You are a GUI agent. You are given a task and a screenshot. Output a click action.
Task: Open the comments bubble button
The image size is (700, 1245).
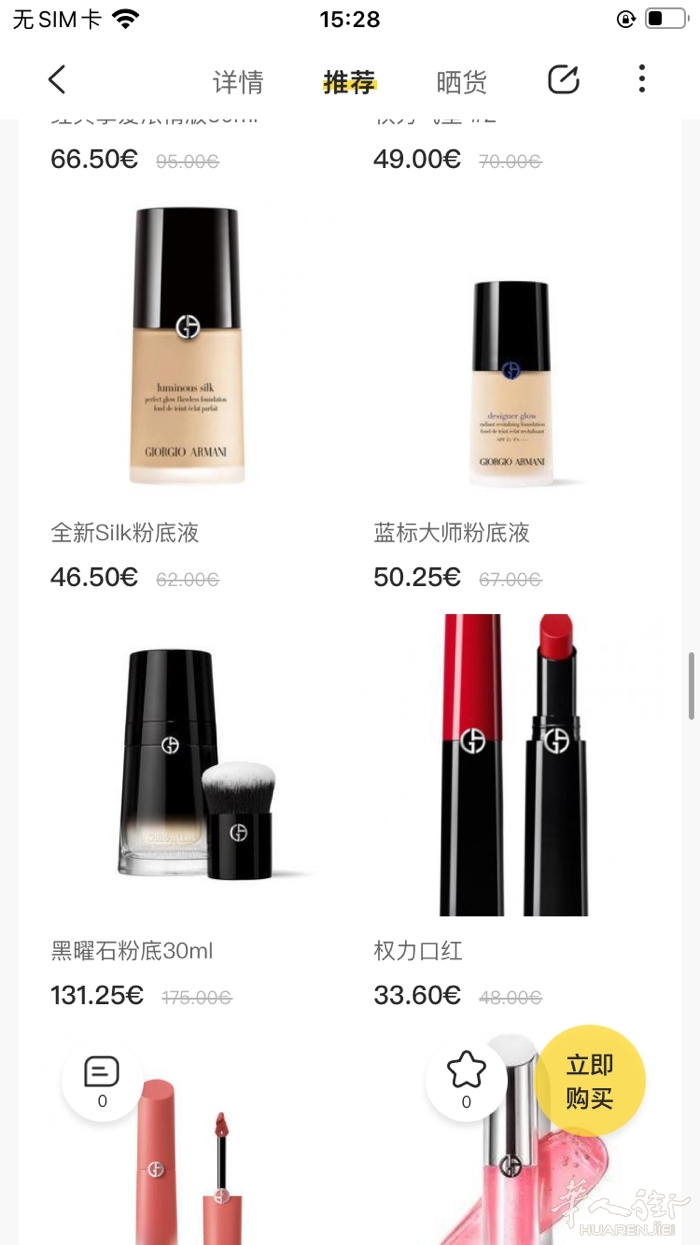pos(102,1079)
